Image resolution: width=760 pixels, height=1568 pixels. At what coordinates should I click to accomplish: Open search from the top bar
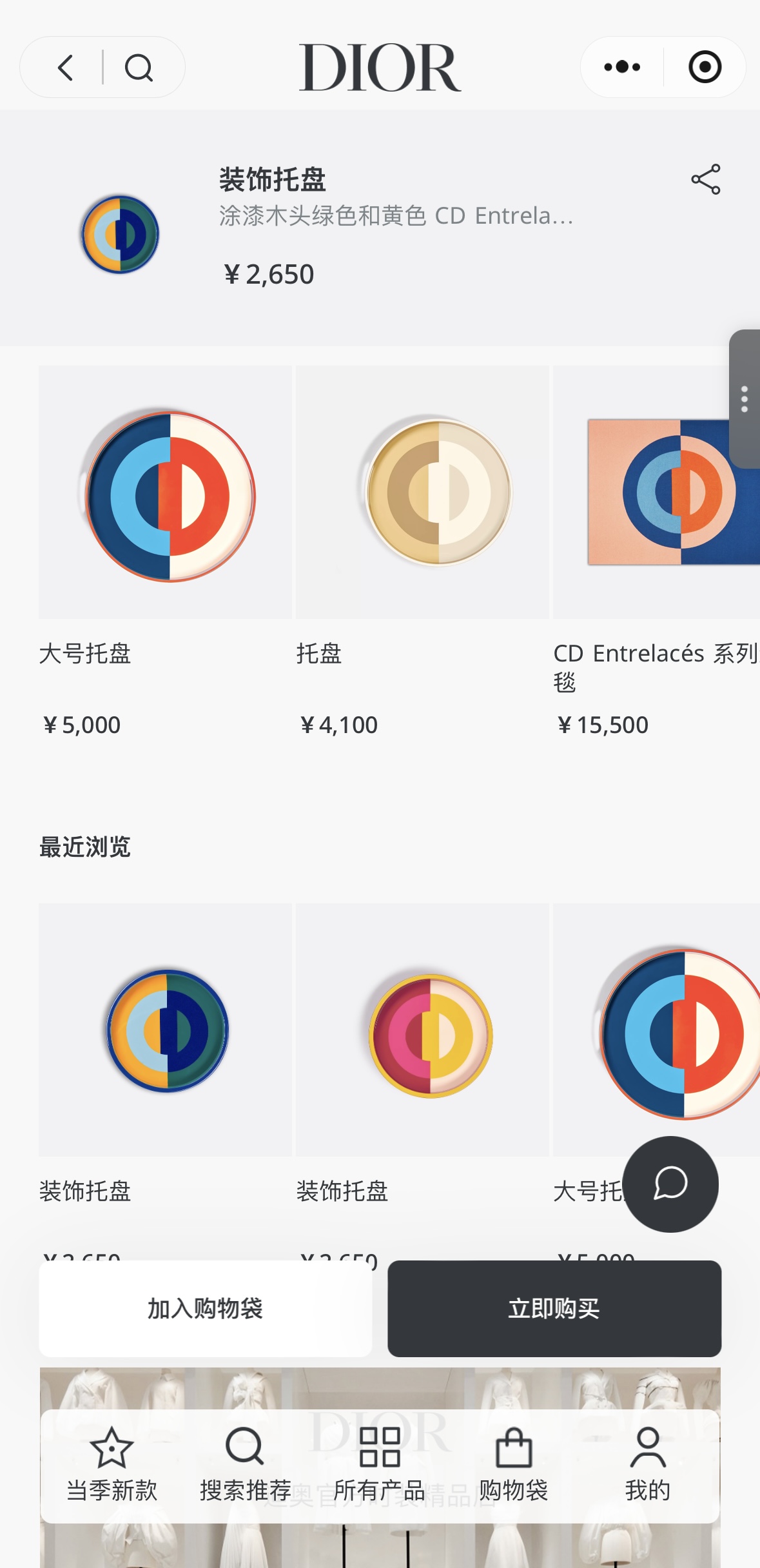[139, 68]
